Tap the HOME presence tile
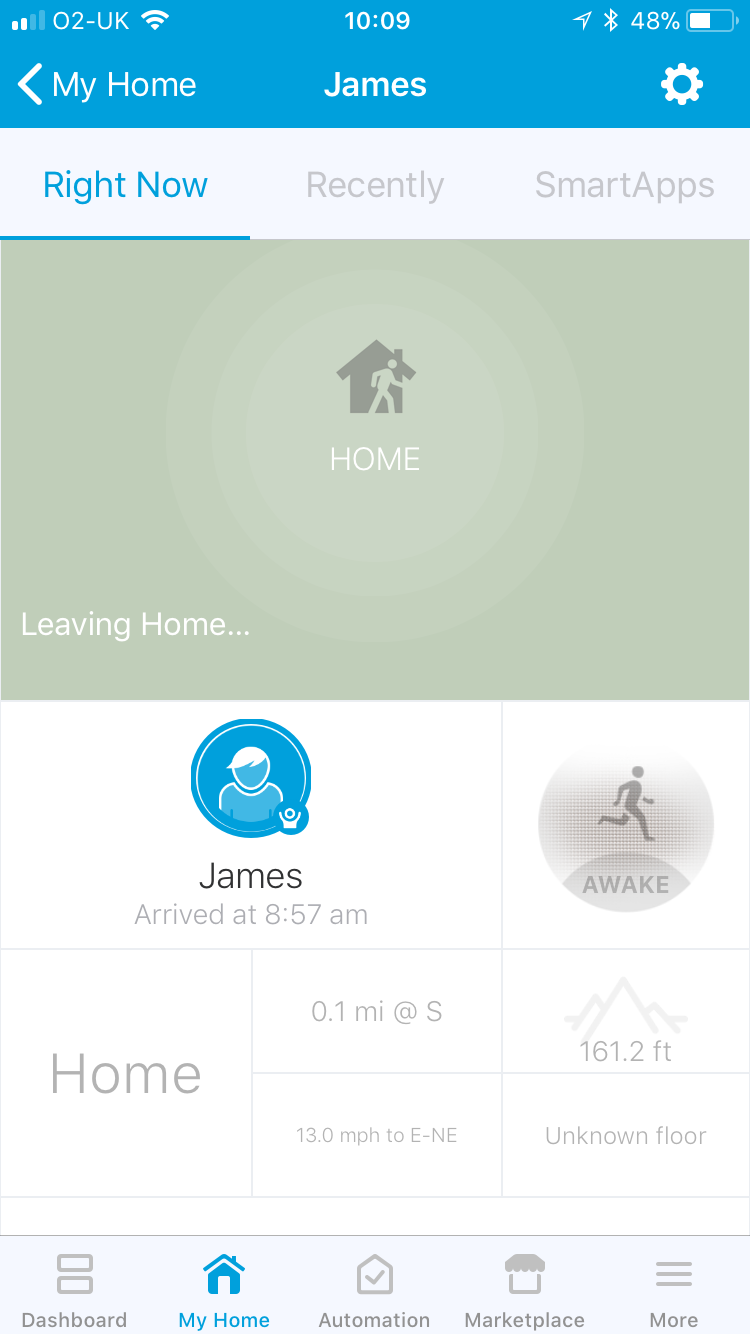750x1334 pixels. click(375, 470)
